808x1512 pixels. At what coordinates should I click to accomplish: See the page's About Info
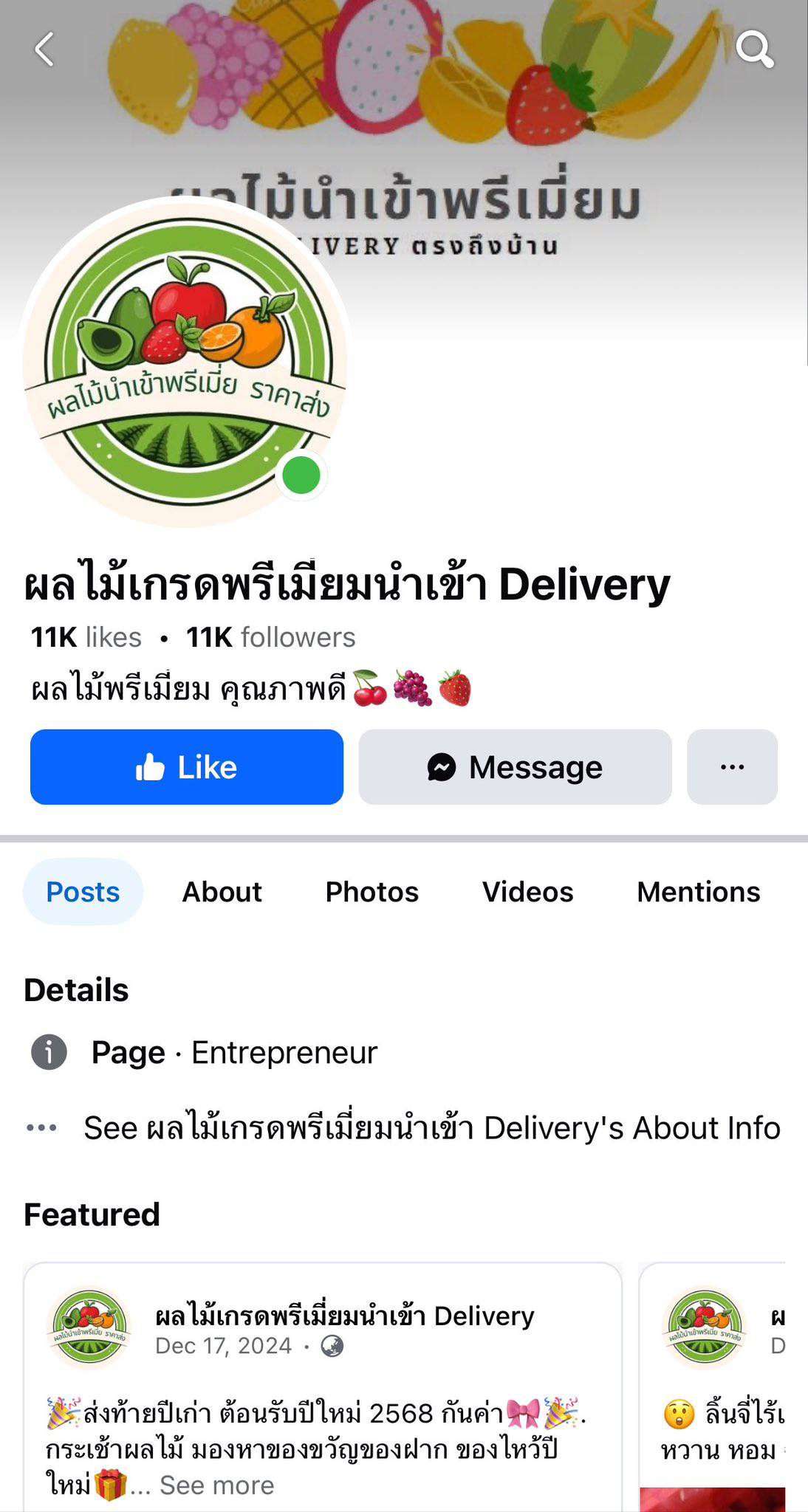(431, 1128)
